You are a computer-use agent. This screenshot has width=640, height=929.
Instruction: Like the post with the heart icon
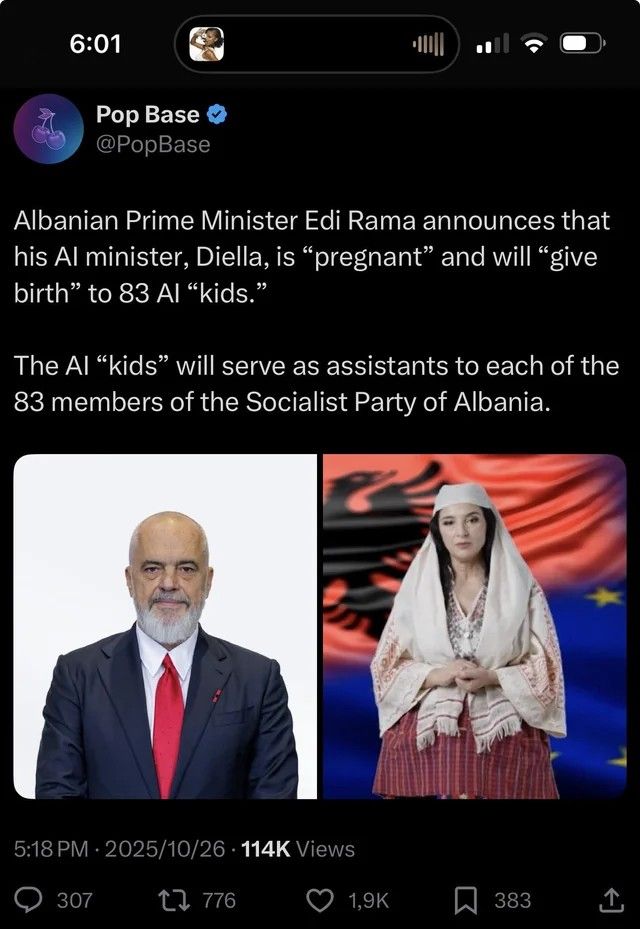pos(319,900)
